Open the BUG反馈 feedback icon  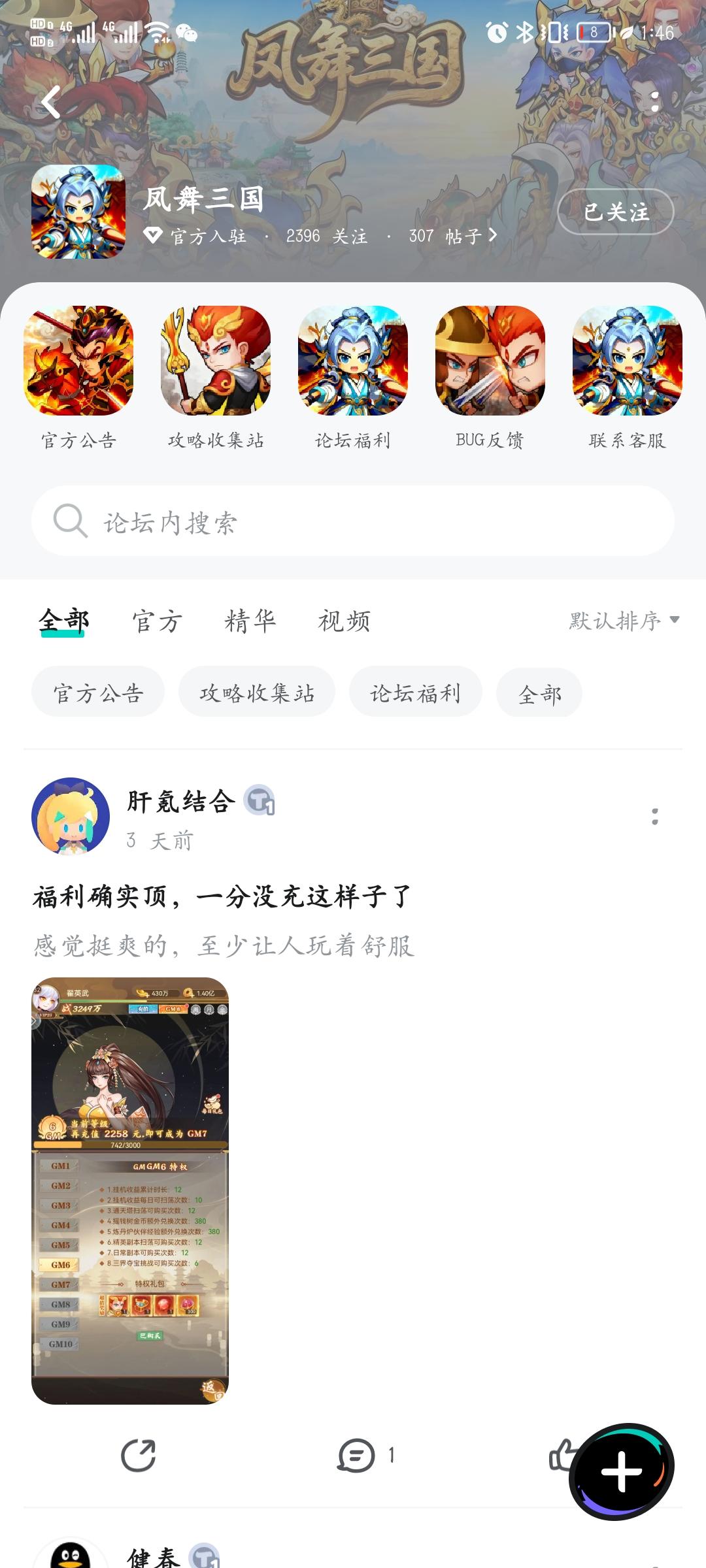point(490,363)
